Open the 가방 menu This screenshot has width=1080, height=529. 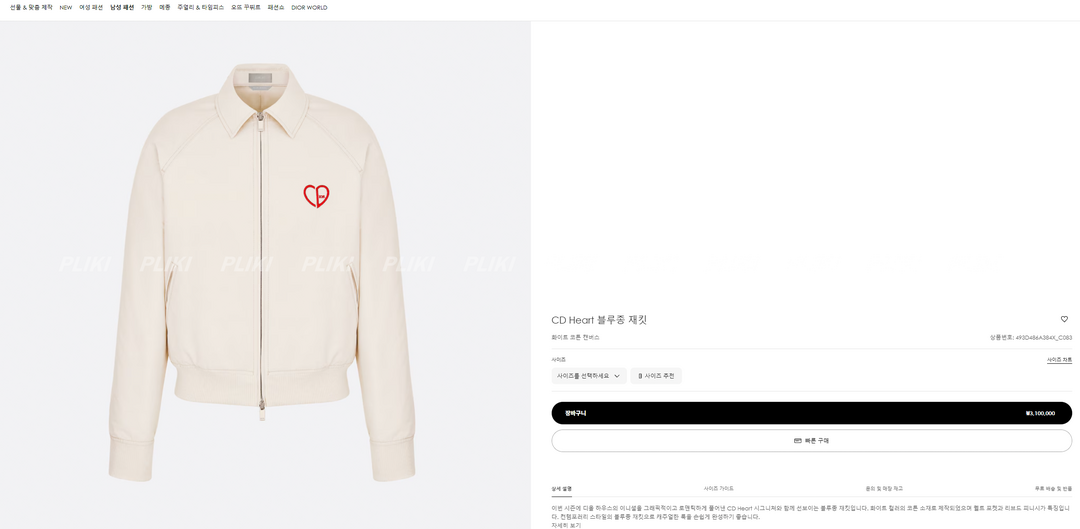click(x=147, y=7)
